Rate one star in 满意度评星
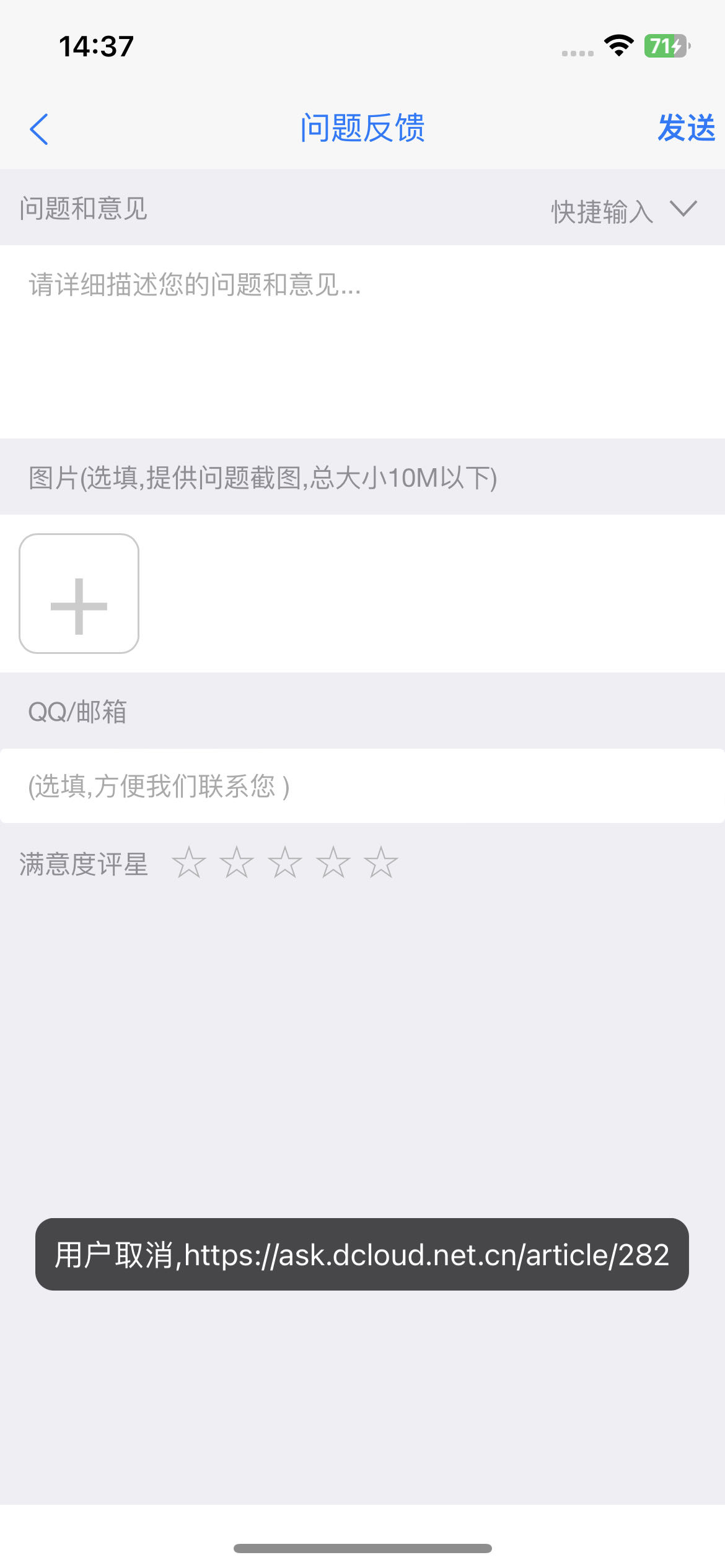Screen dimensions: 725x1568 click(188, 862)
